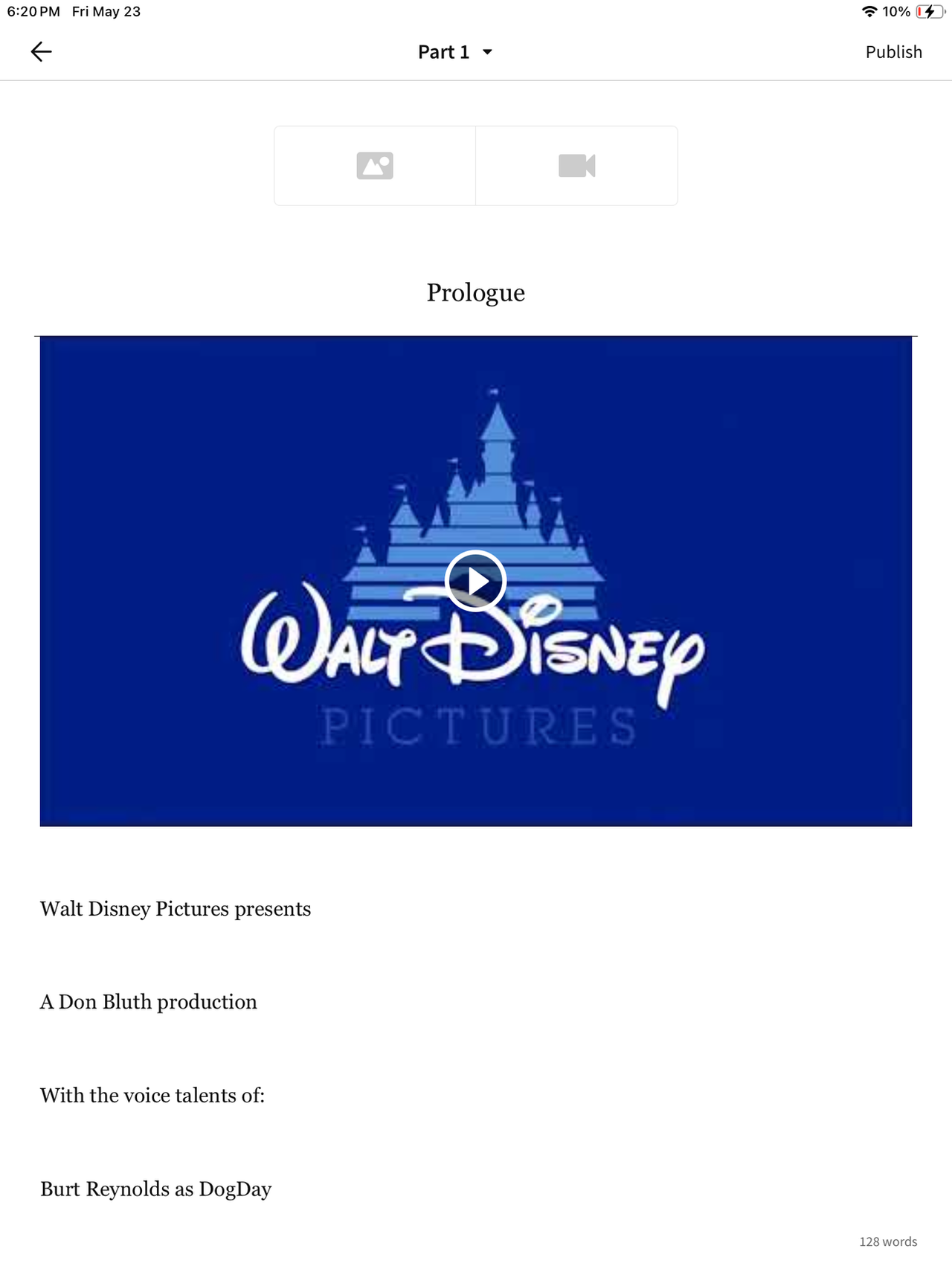The height and width of the screenshot is (1269, 952).
Task: Edit the Prologue title field
Action: tap(475, 293)
